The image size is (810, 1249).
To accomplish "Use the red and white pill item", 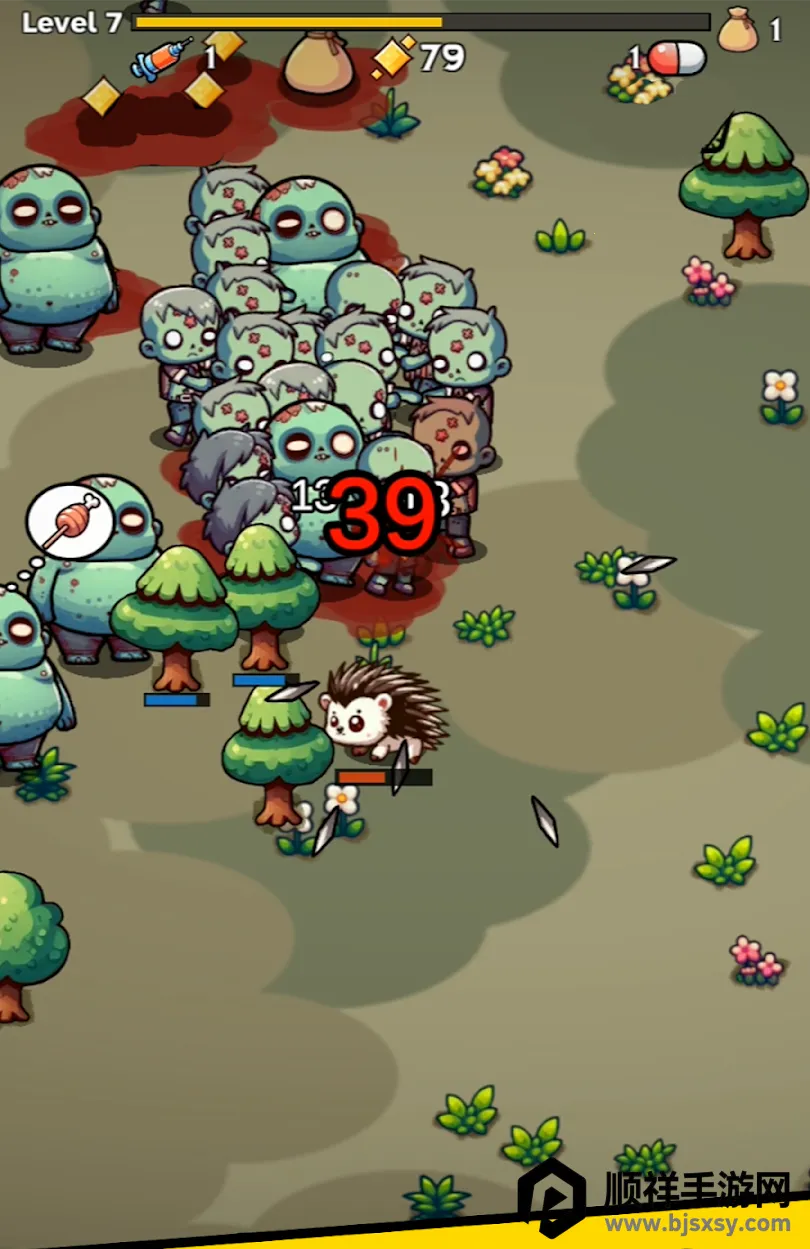I will (x=676, y=59).
